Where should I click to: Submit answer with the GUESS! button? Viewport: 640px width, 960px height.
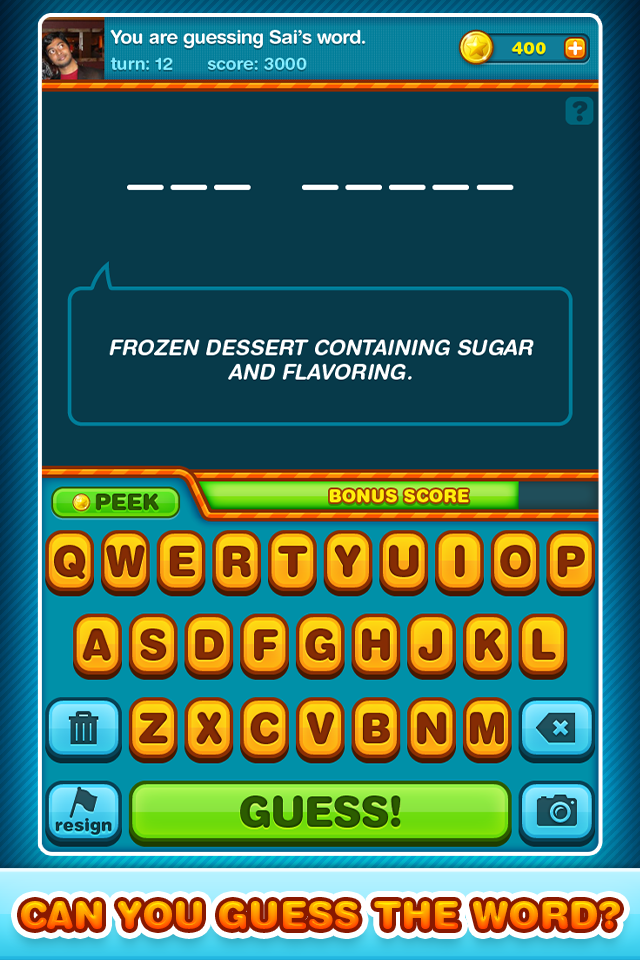click(x=320, y=811)
